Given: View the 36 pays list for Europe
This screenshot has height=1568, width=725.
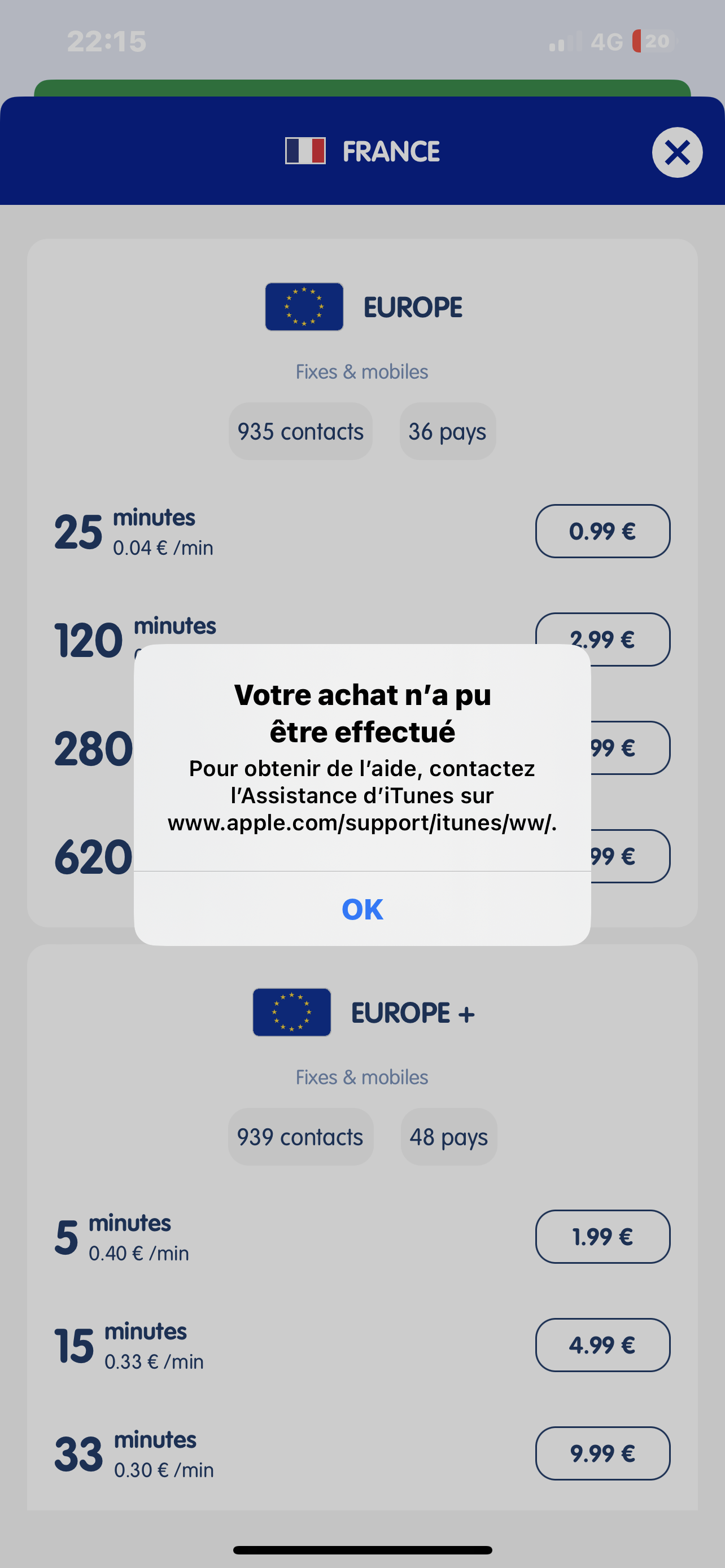Looking at the screenshot, I should pos(447,432).
